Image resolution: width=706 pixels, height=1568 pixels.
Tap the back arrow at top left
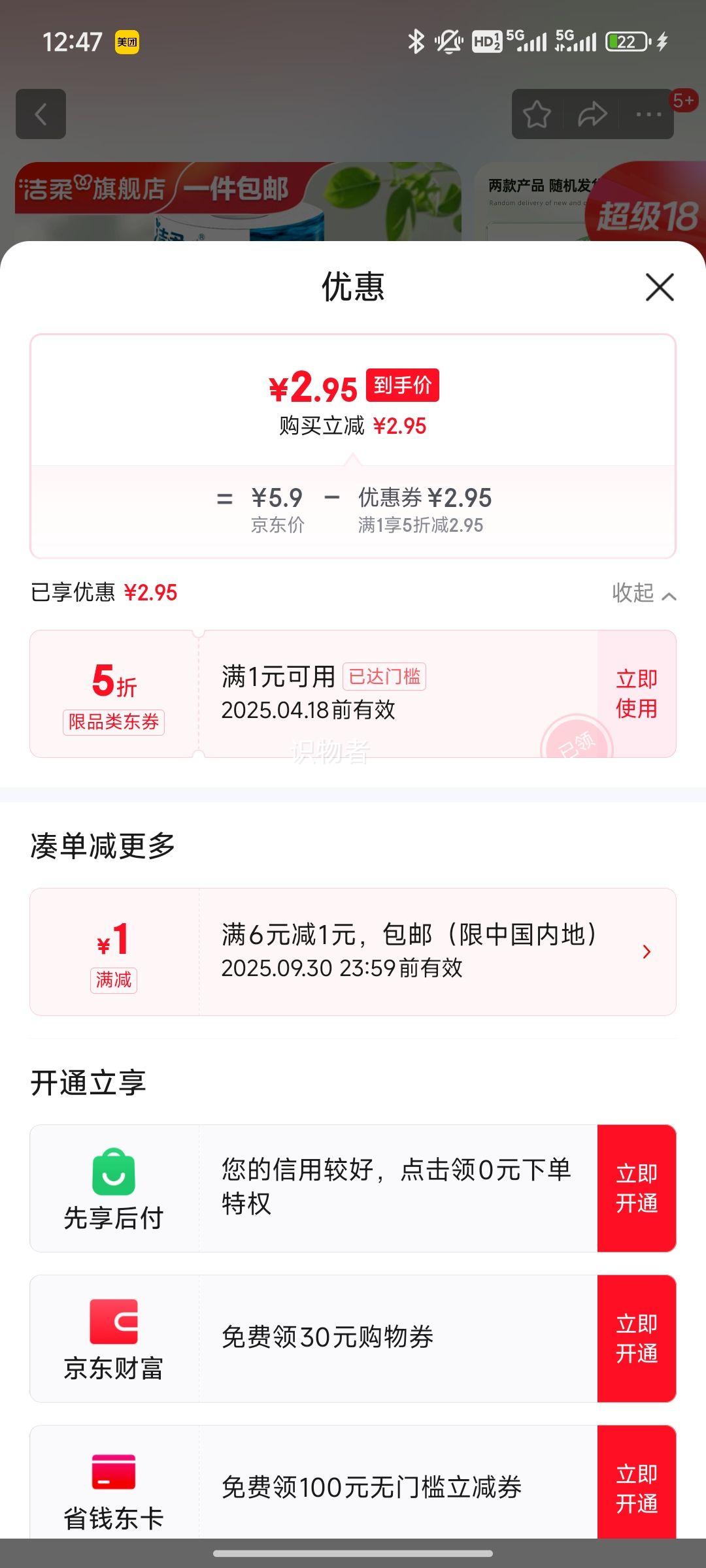click(x=41, y=114)
